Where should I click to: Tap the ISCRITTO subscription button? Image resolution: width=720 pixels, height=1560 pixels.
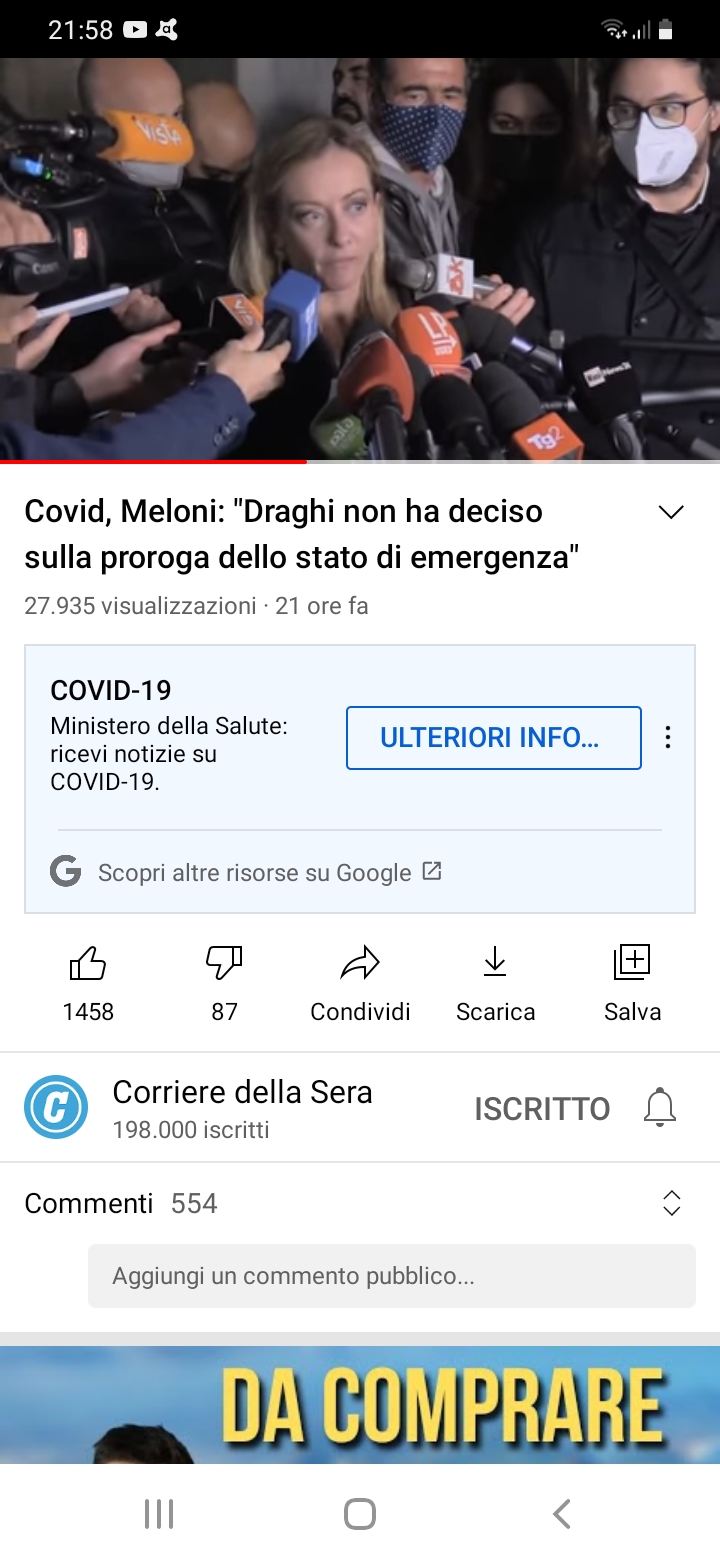click(x=542, y=1109)
